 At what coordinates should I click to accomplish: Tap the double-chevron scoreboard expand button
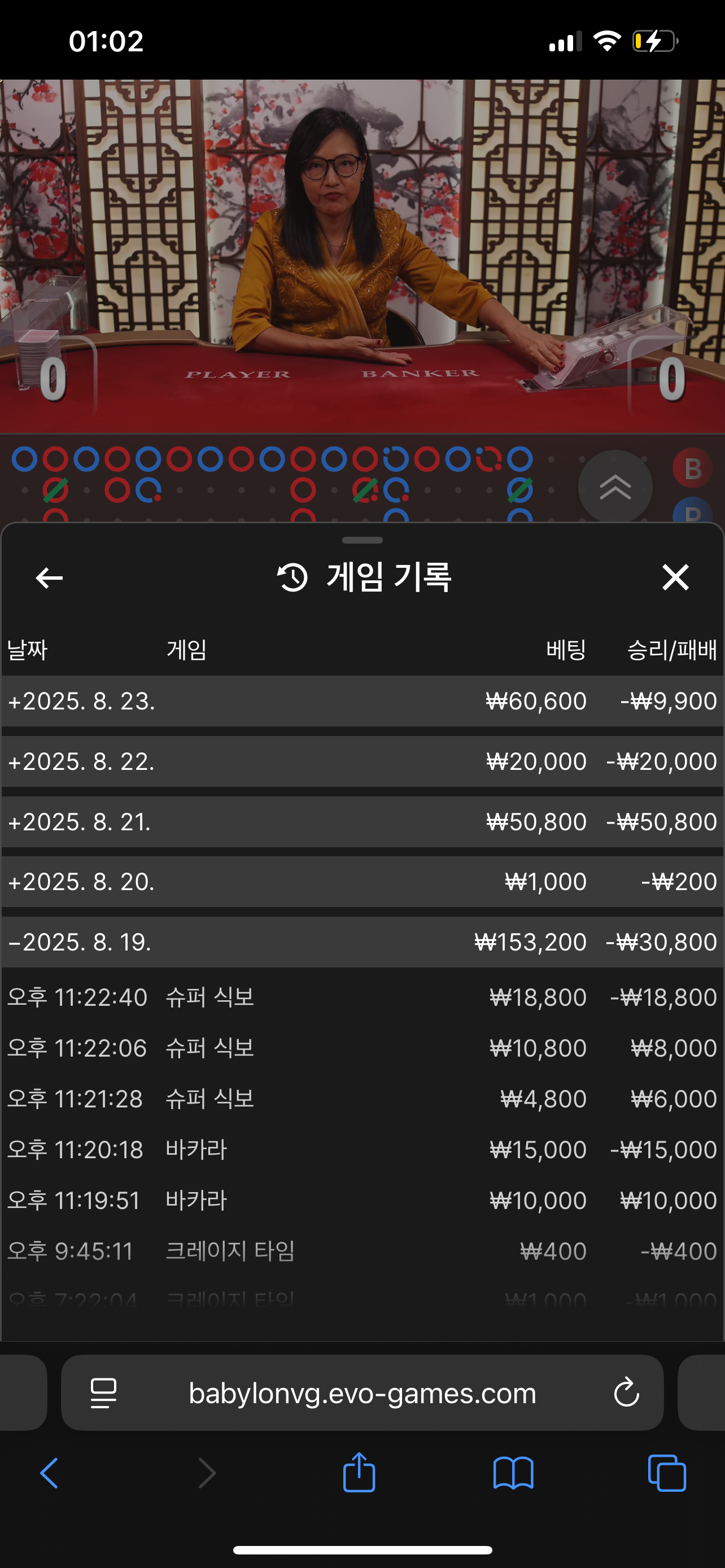(x=615, y=487)
